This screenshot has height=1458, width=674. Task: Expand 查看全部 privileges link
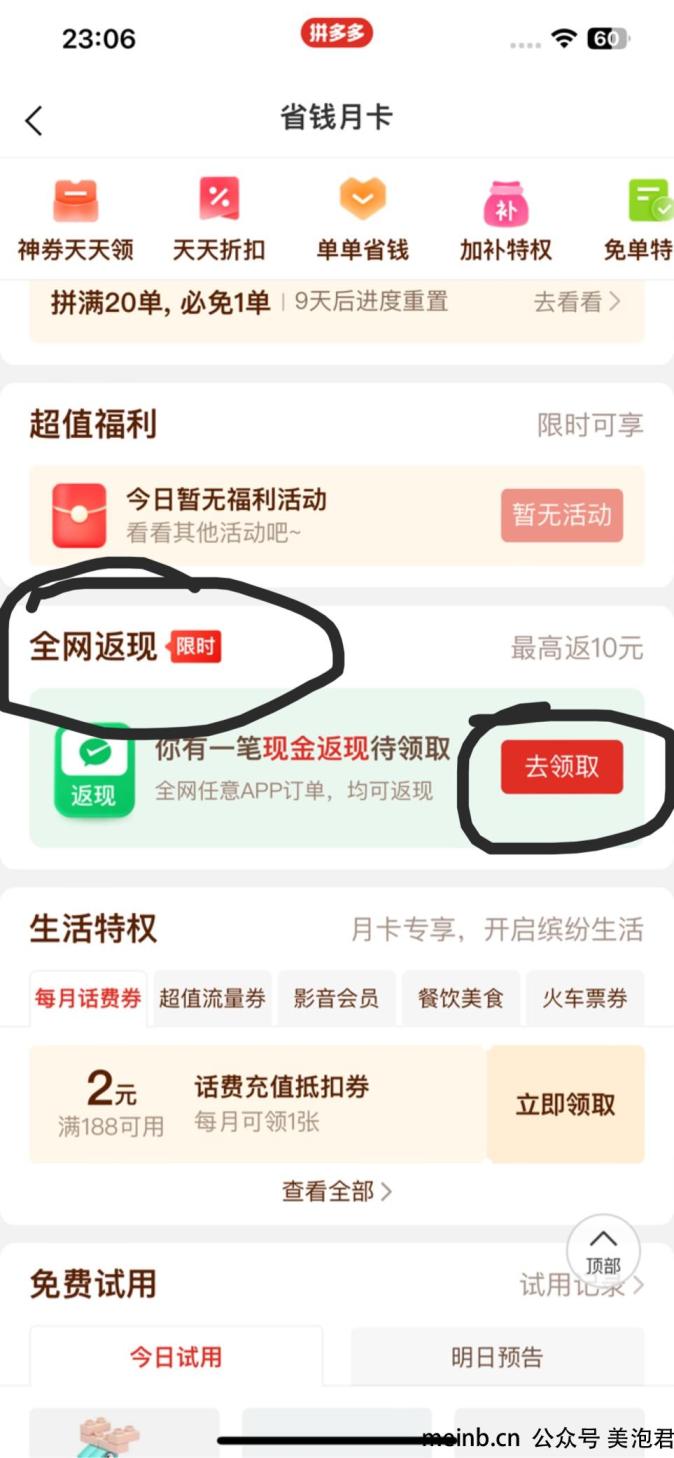[x=336, y=1191]
